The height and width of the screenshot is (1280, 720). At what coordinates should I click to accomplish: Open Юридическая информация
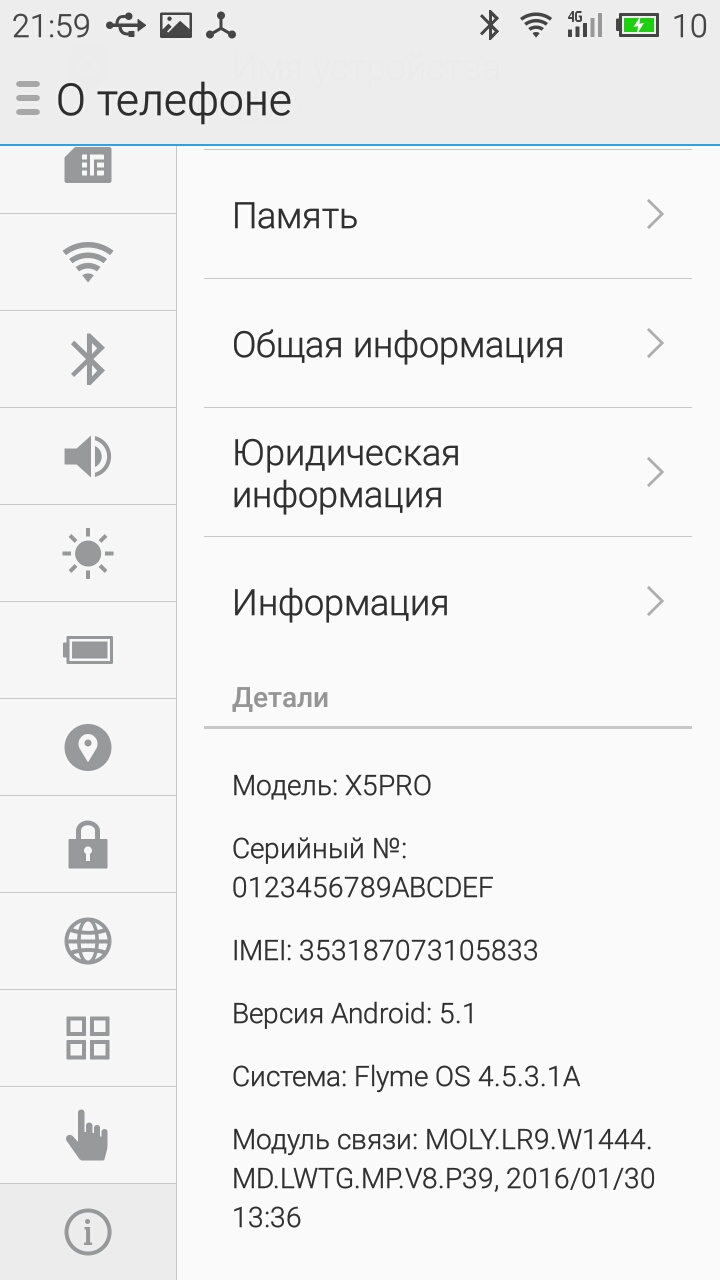click(447, 473)
